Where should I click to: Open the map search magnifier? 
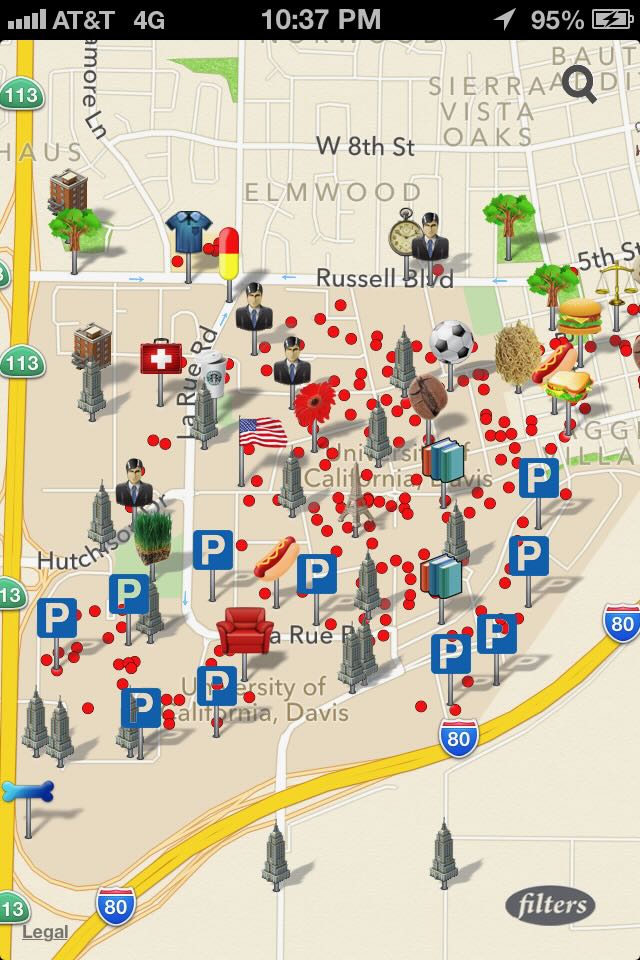pyautogui.click(x=579, y=84)
